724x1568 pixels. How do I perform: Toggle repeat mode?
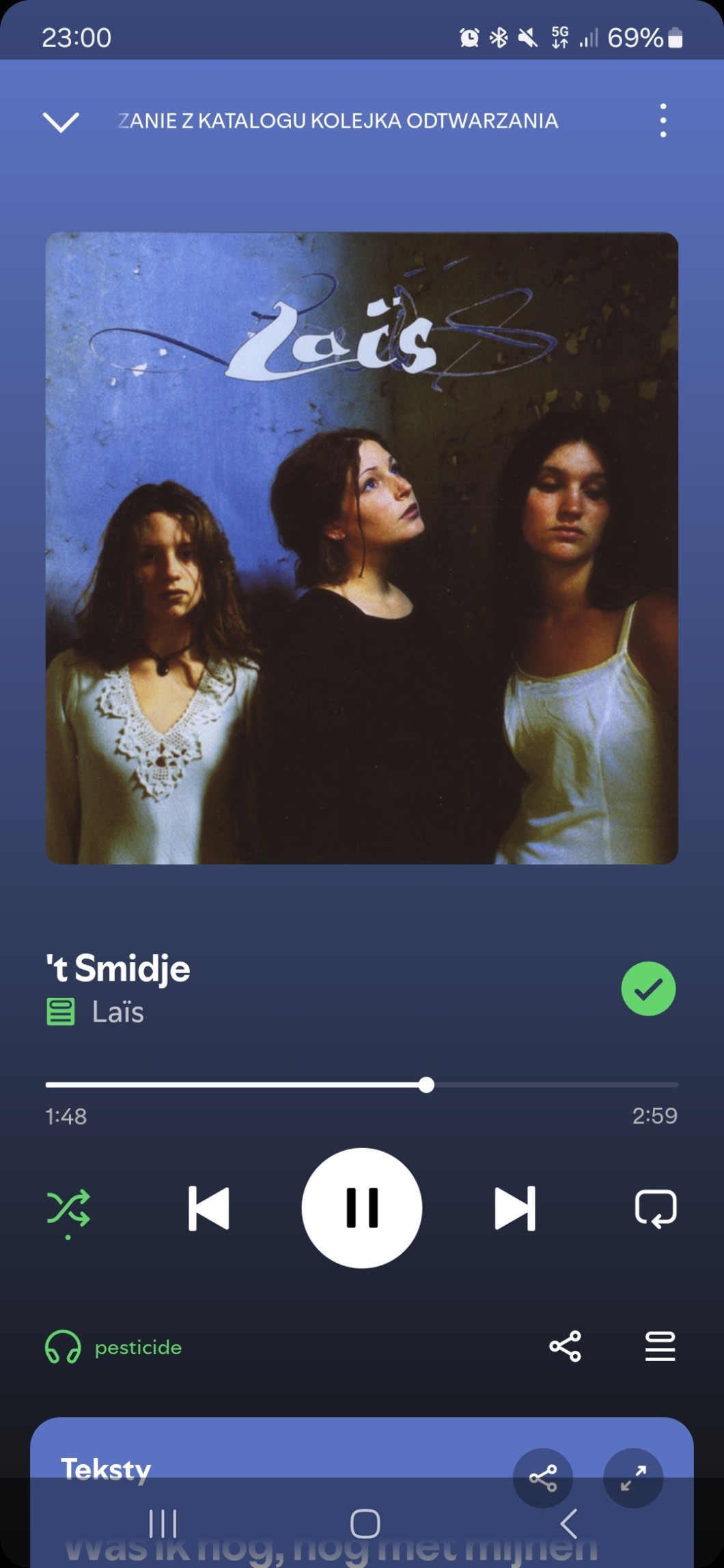[x=655, y=1208]
